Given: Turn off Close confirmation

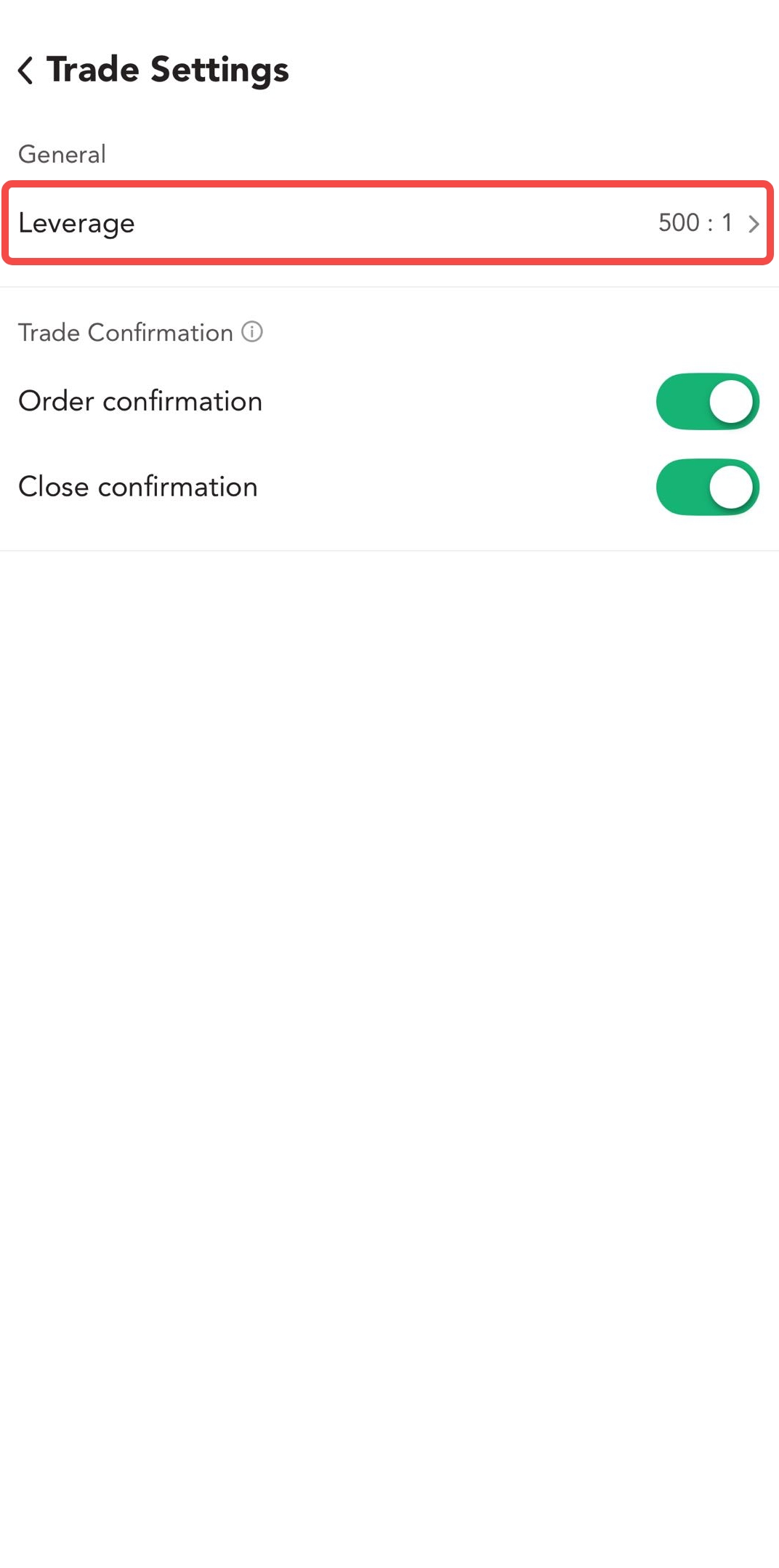Looking at the screenshot, I should (707, 487).
